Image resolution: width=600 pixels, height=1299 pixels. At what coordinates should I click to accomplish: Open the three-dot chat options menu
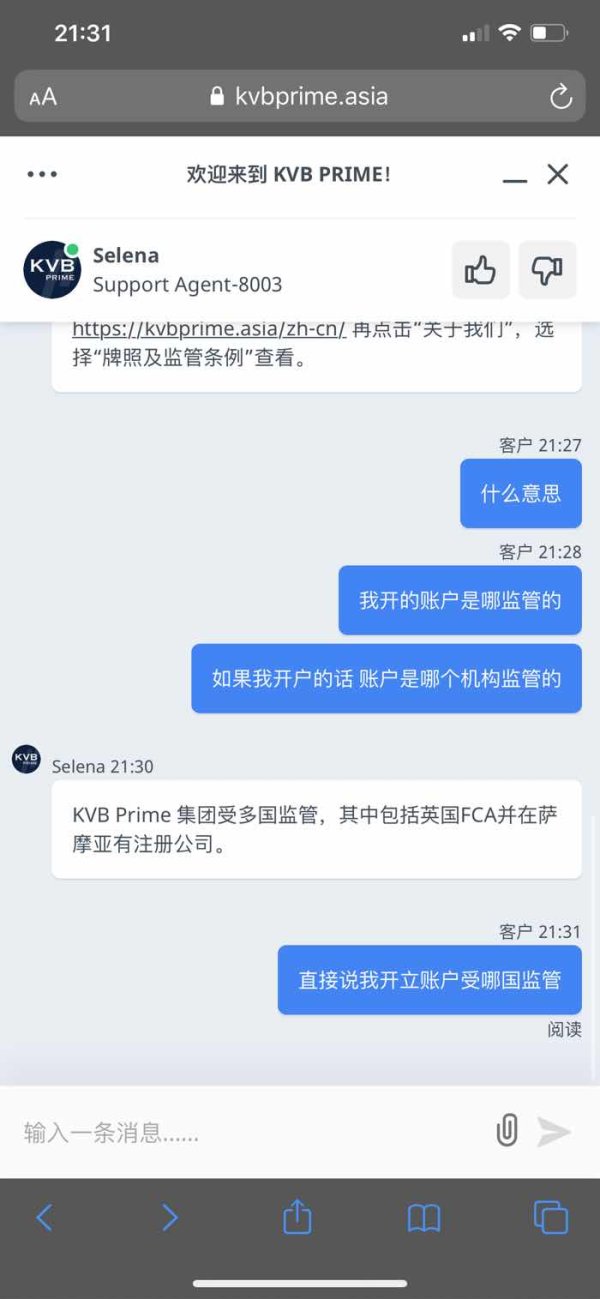coord(42,174)
